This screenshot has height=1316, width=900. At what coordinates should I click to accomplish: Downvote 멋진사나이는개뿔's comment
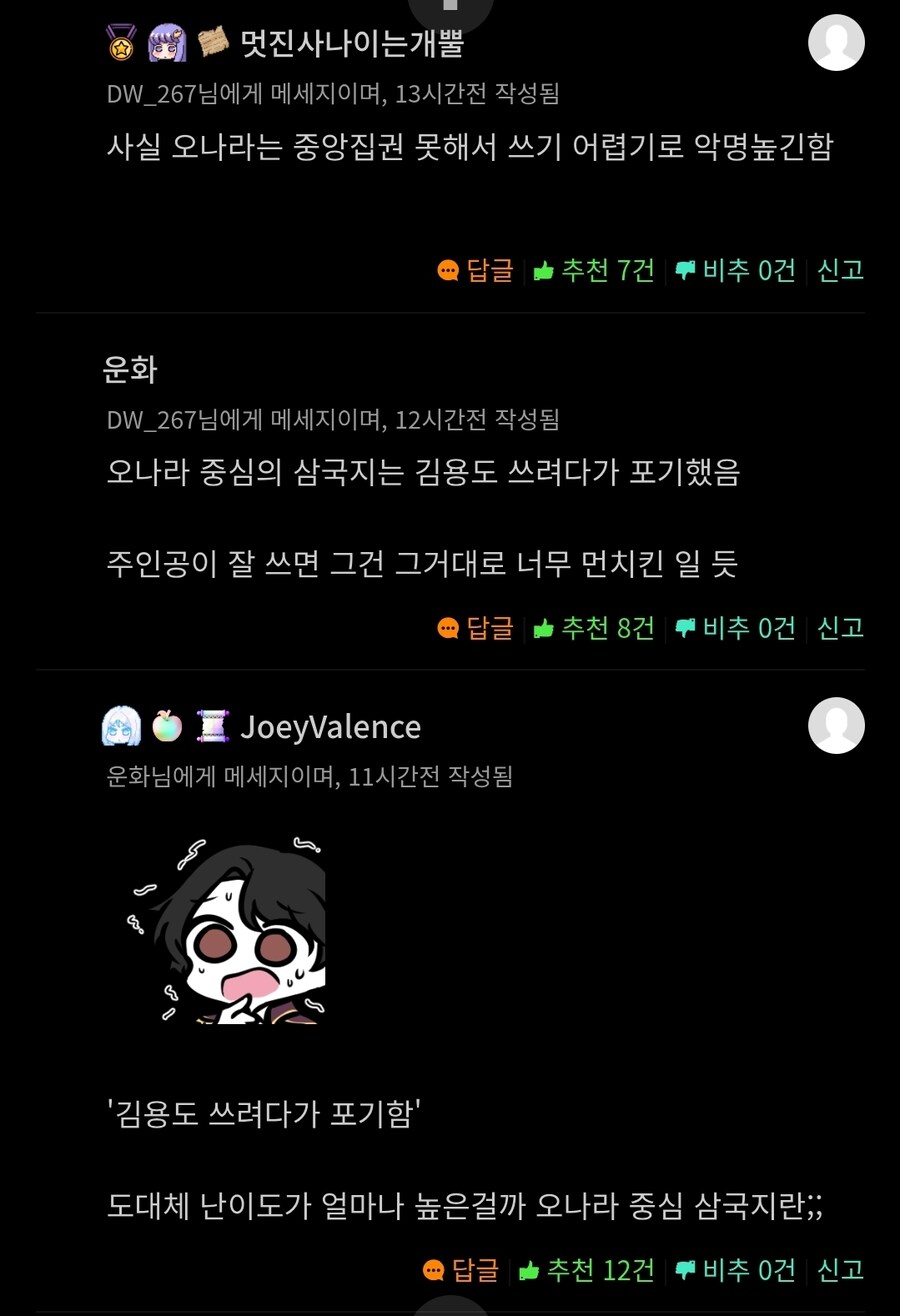pos(735,270)
